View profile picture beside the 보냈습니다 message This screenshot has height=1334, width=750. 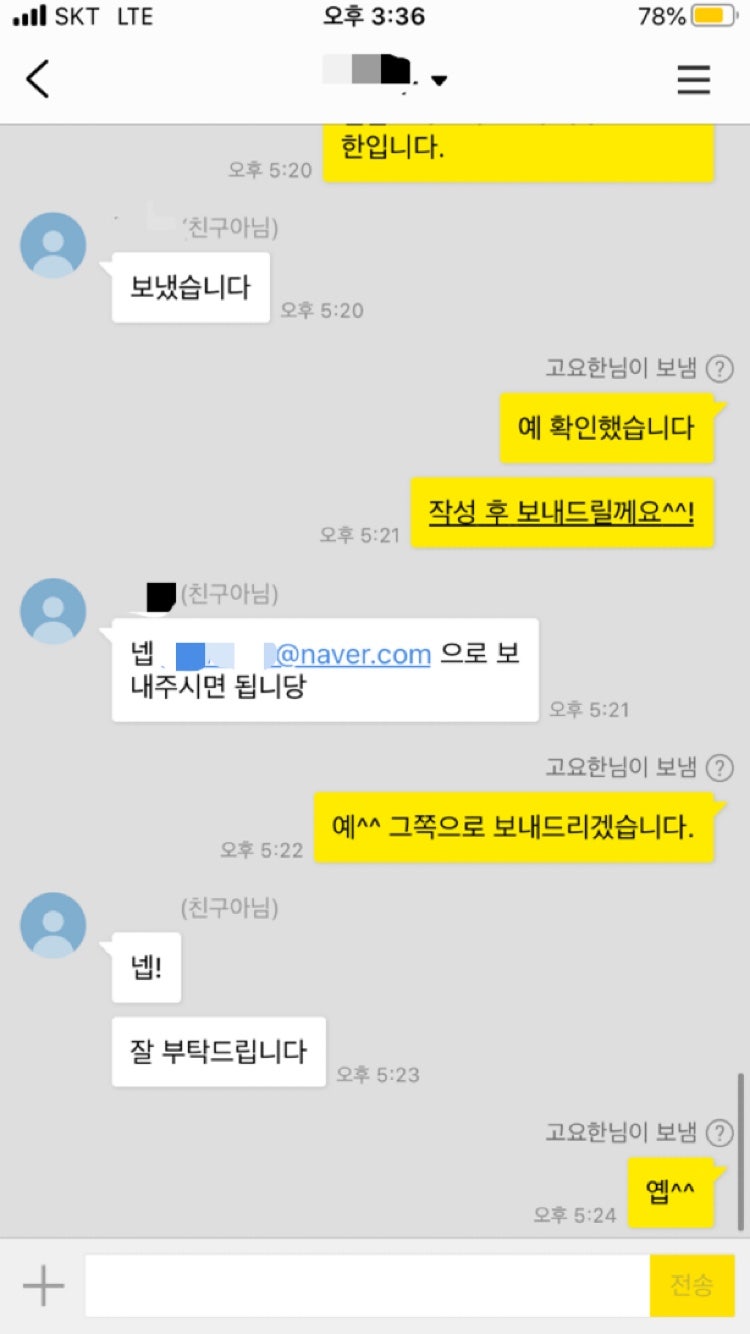point(53,245)
